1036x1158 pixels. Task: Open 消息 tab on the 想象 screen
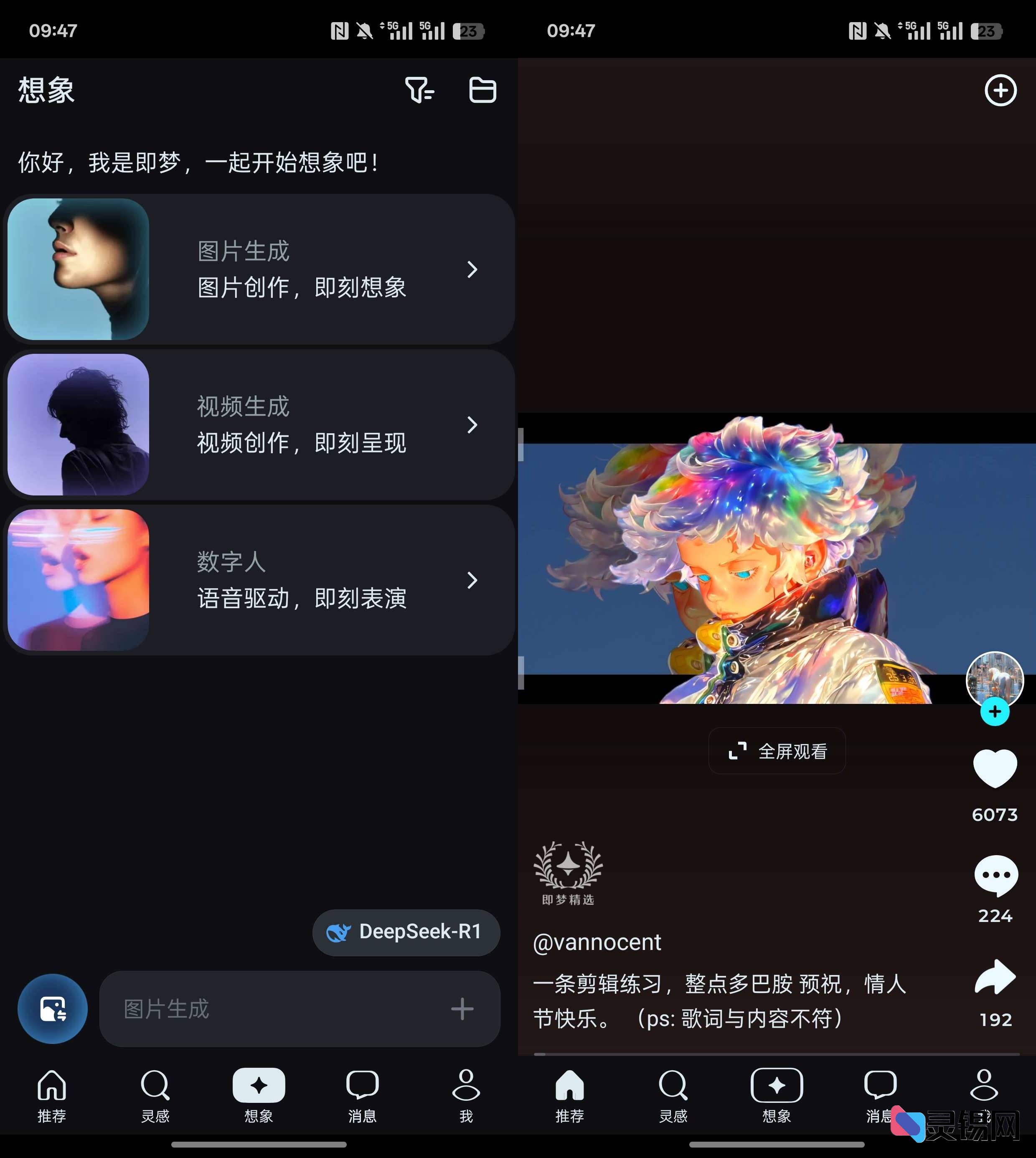click(x=362, y=1095)
